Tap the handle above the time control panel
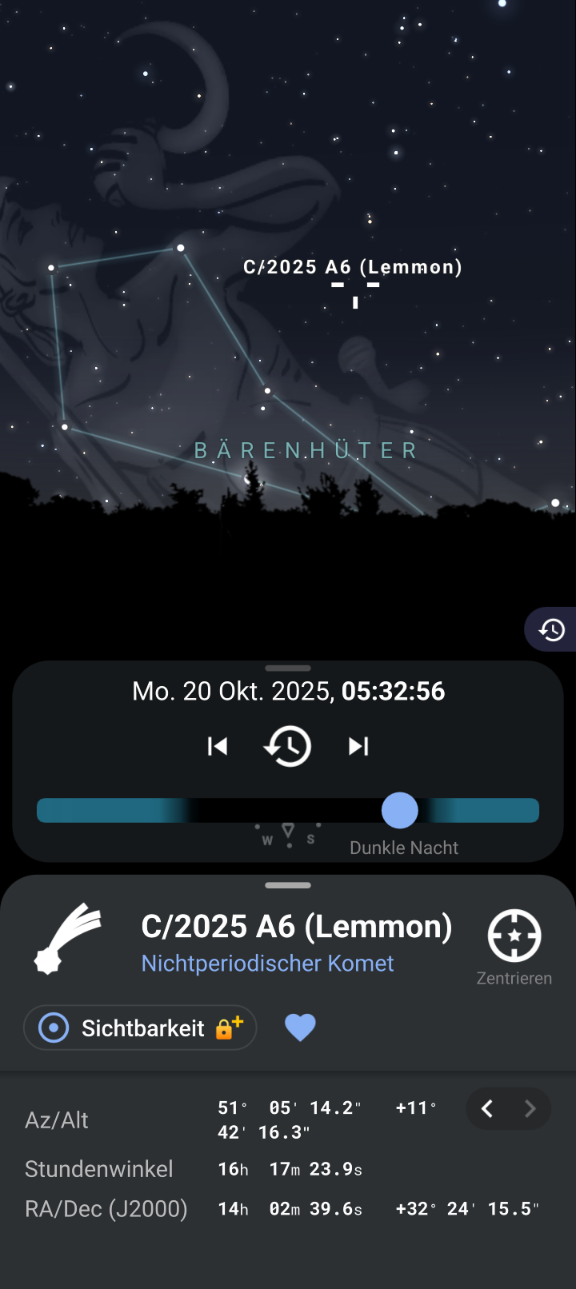The width and height of the screenshot is (576, 1289). click(288, 668)
